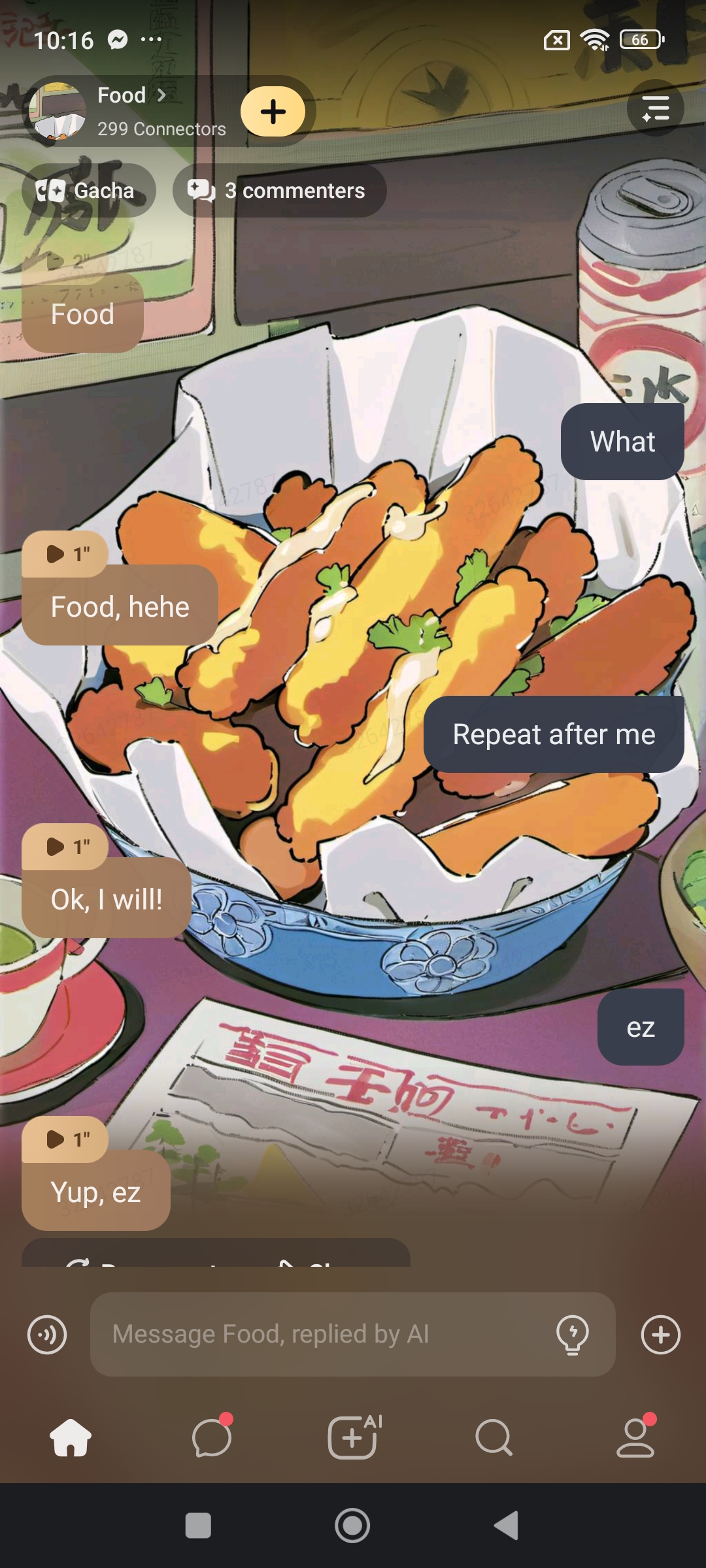This screenshot has height=1568, width=706.
Task: View the 3 commenters
Action: [280, 191]
